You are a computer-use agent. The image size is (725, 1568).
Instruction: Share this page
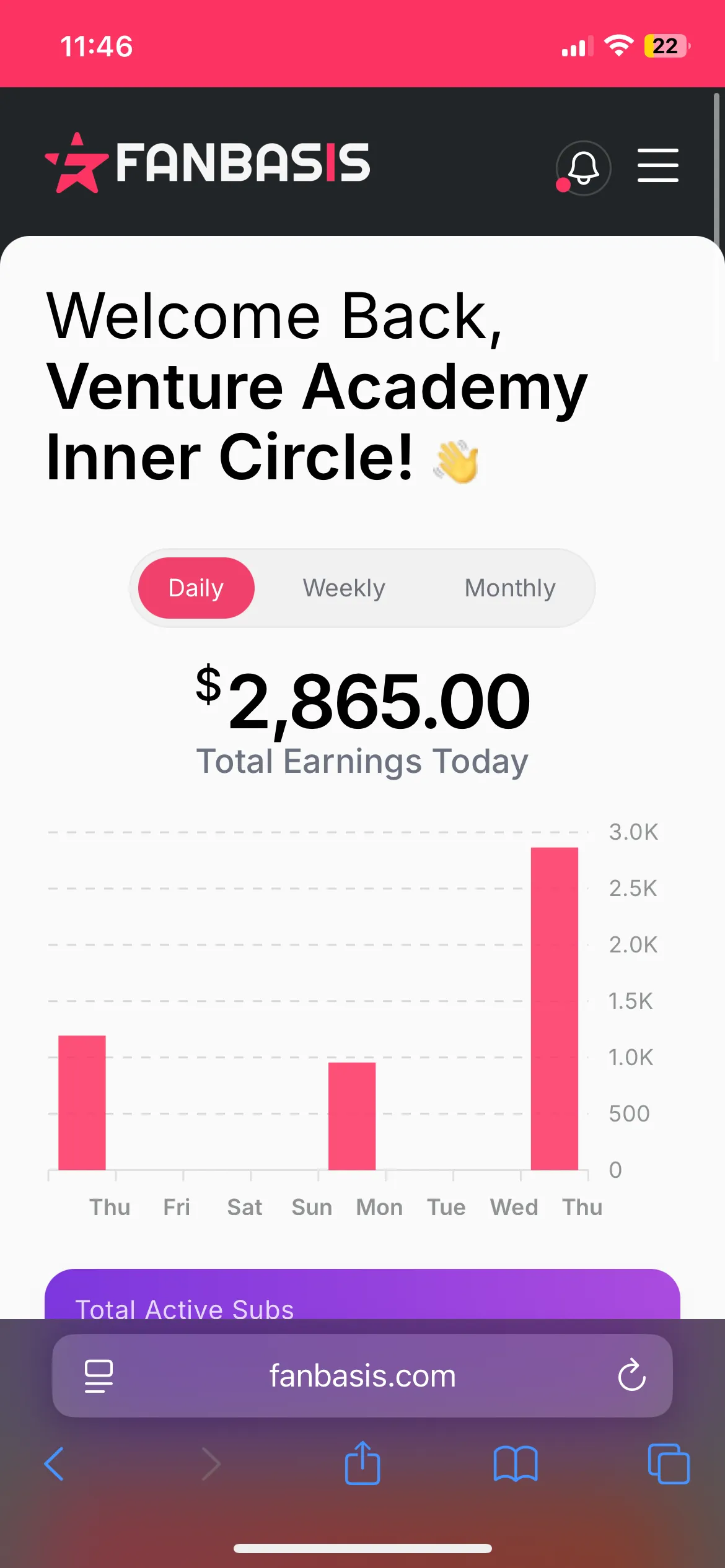[x=362, y=1463]
